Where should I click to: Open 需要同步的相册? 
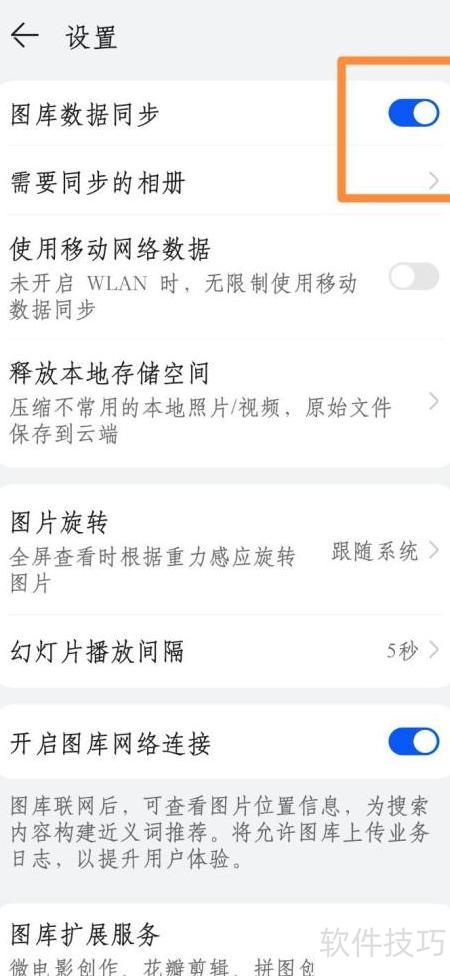tap(225, 182)
